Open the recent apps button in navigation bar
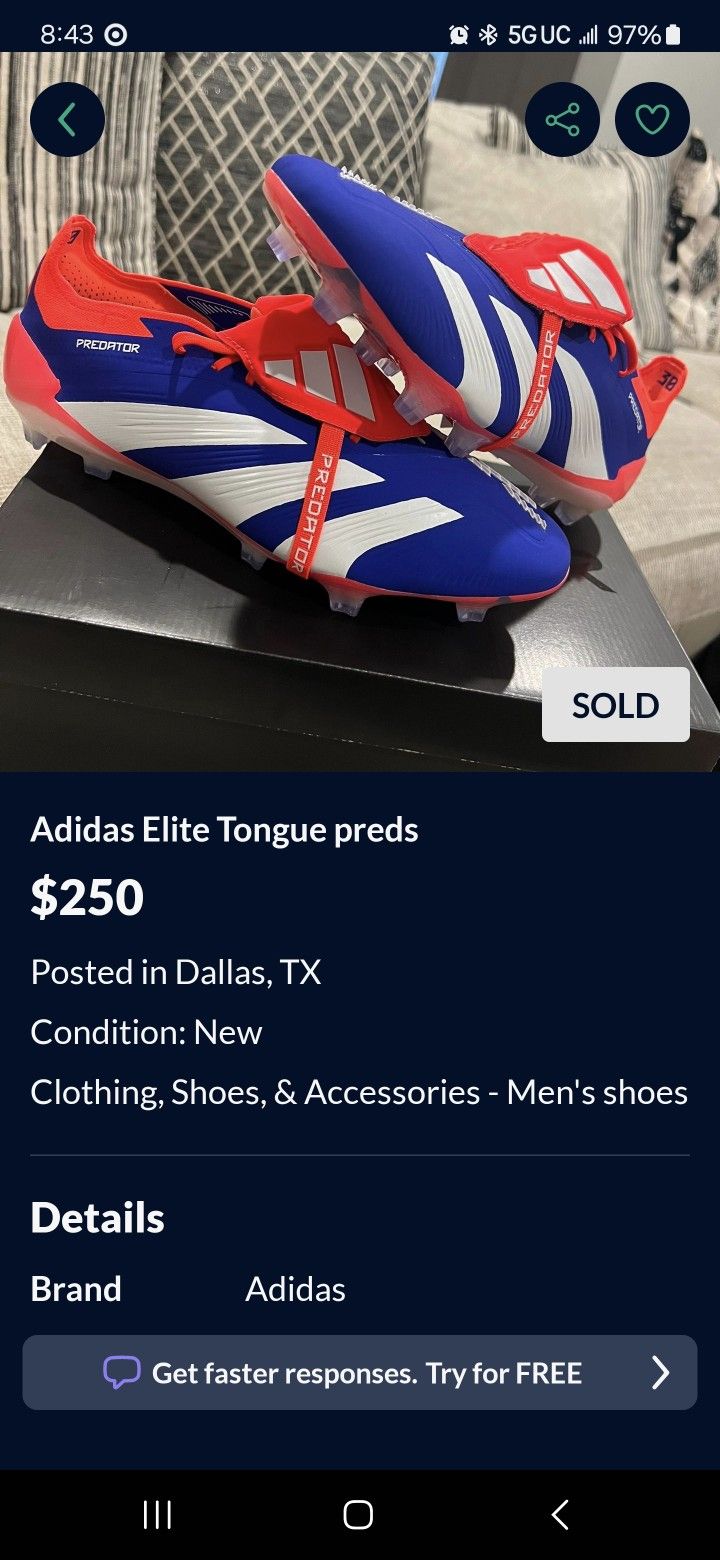The height and width of the screenshot is (1560, 720). [x=157, y=1515]
